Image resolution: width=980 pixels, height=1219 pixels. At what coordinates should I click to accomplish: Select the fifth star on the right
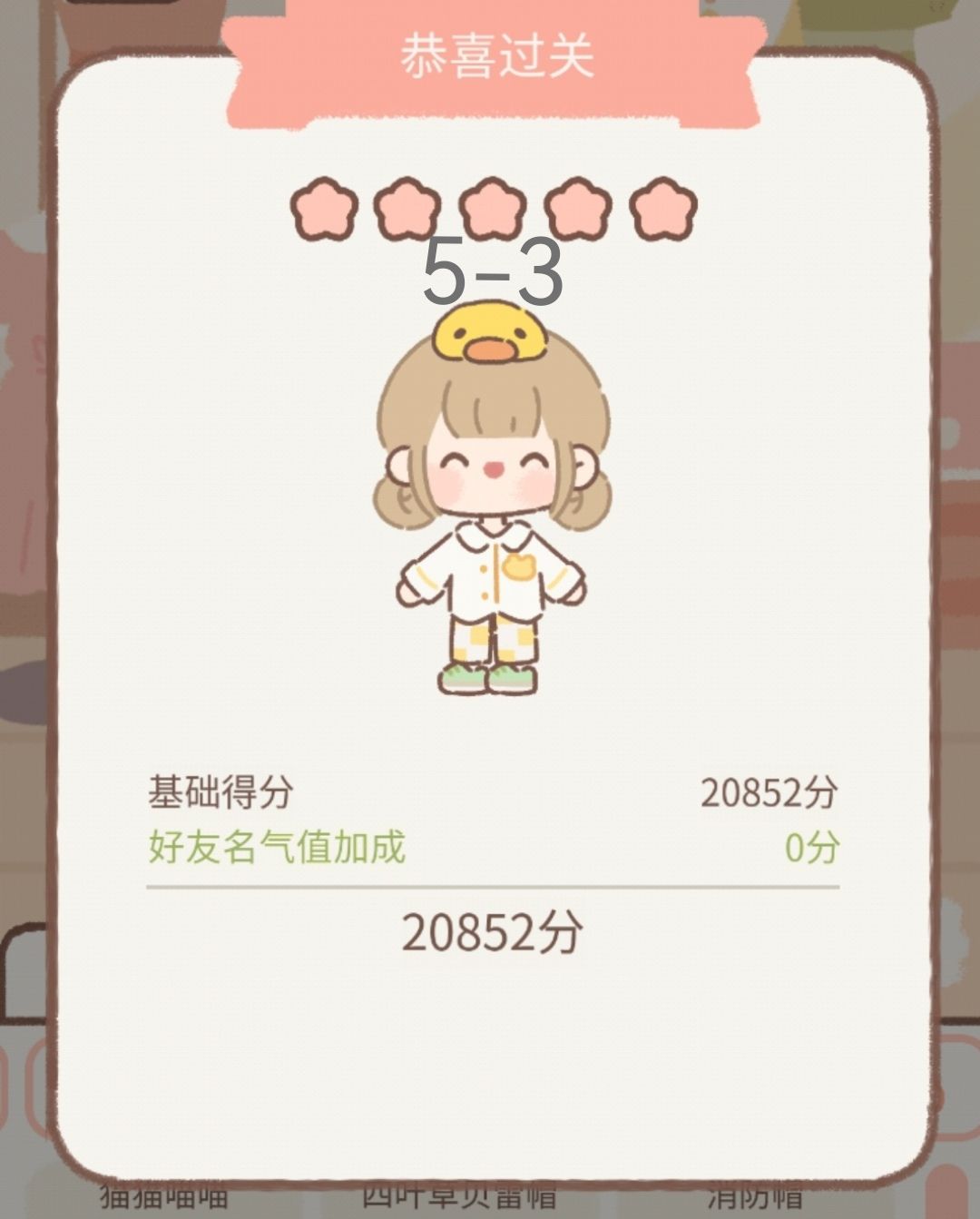(658, 209)
